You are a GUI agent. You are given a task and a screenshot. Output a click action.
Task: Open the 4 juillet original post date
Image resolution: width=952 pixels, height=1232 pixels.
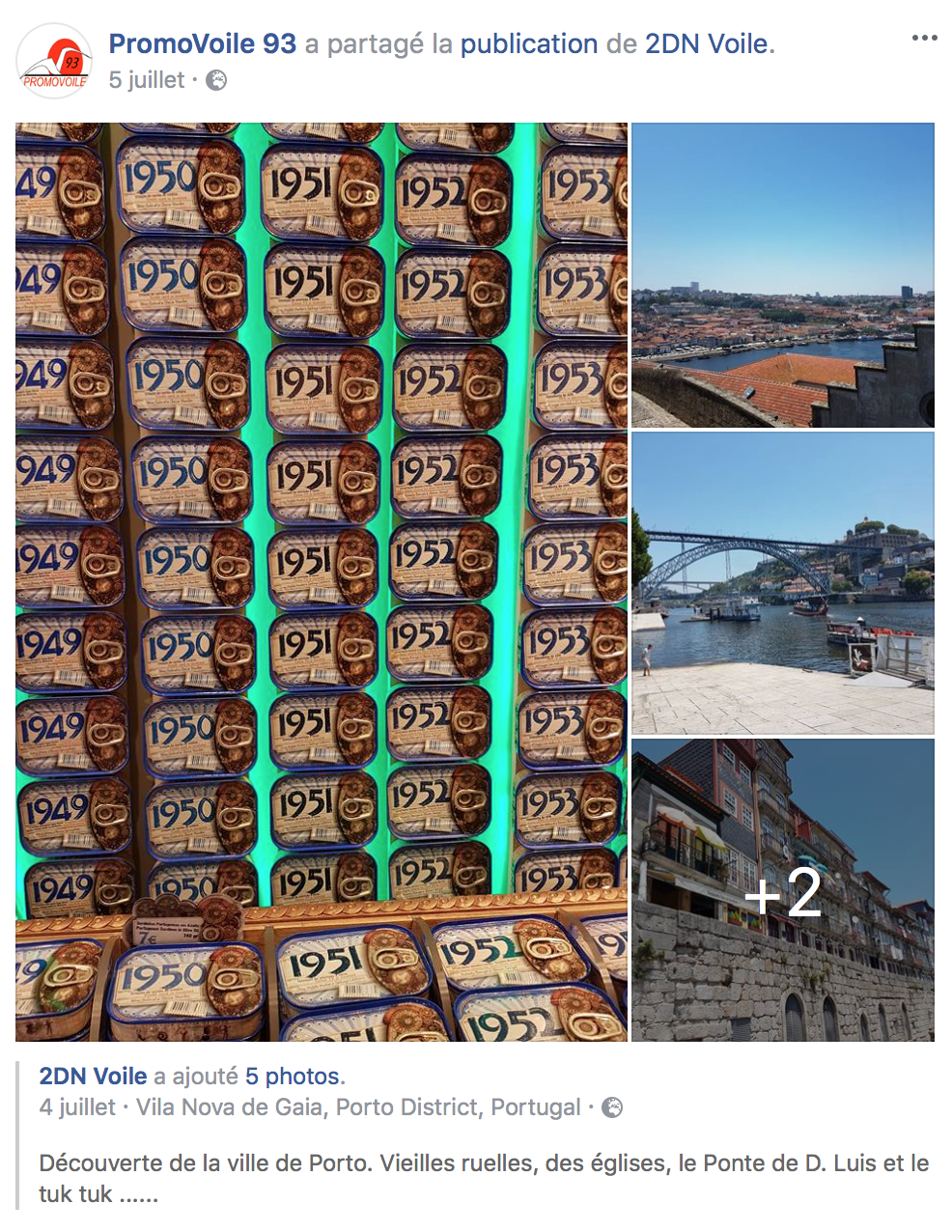77,1107
